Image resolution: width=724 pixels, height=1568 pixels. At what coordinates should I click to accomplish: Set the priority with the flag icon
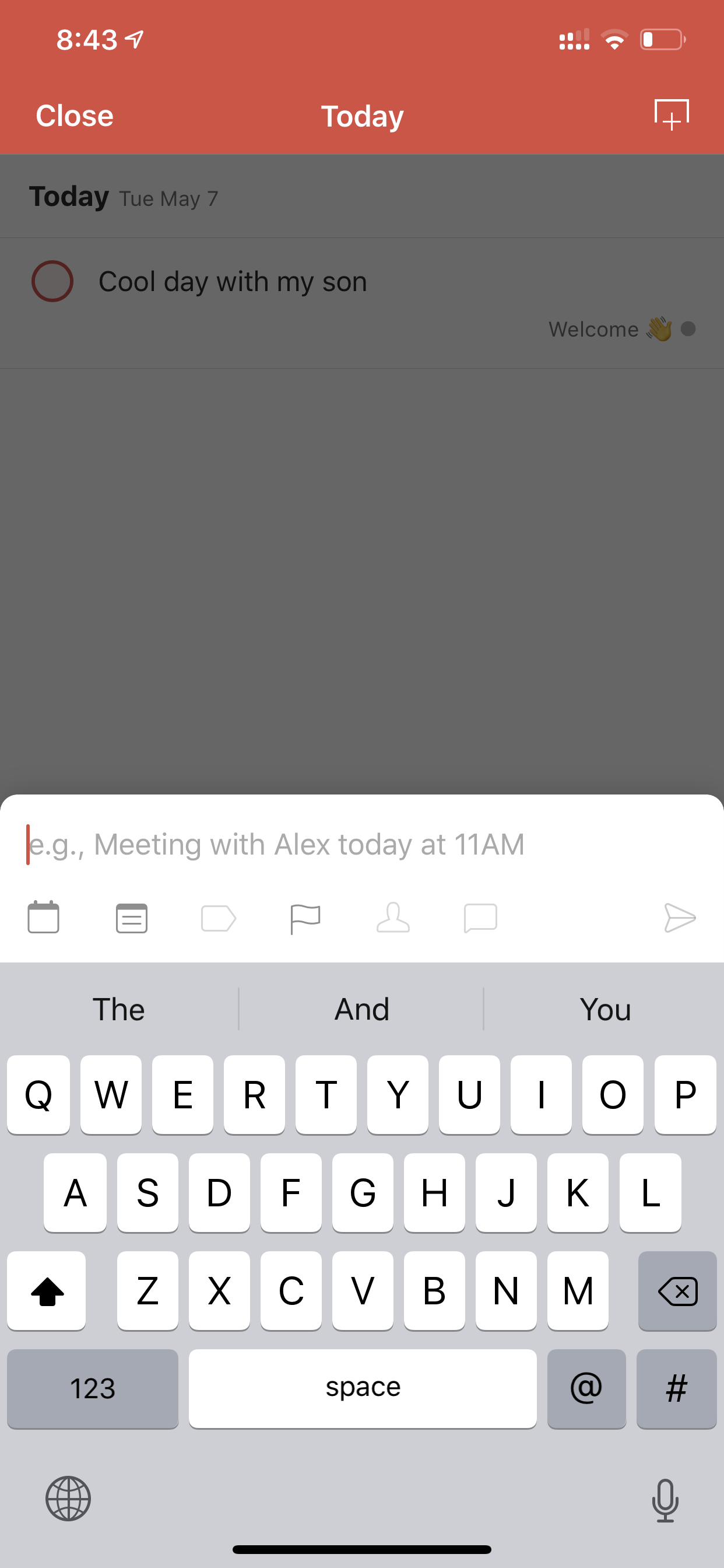(x=305, y=919)
